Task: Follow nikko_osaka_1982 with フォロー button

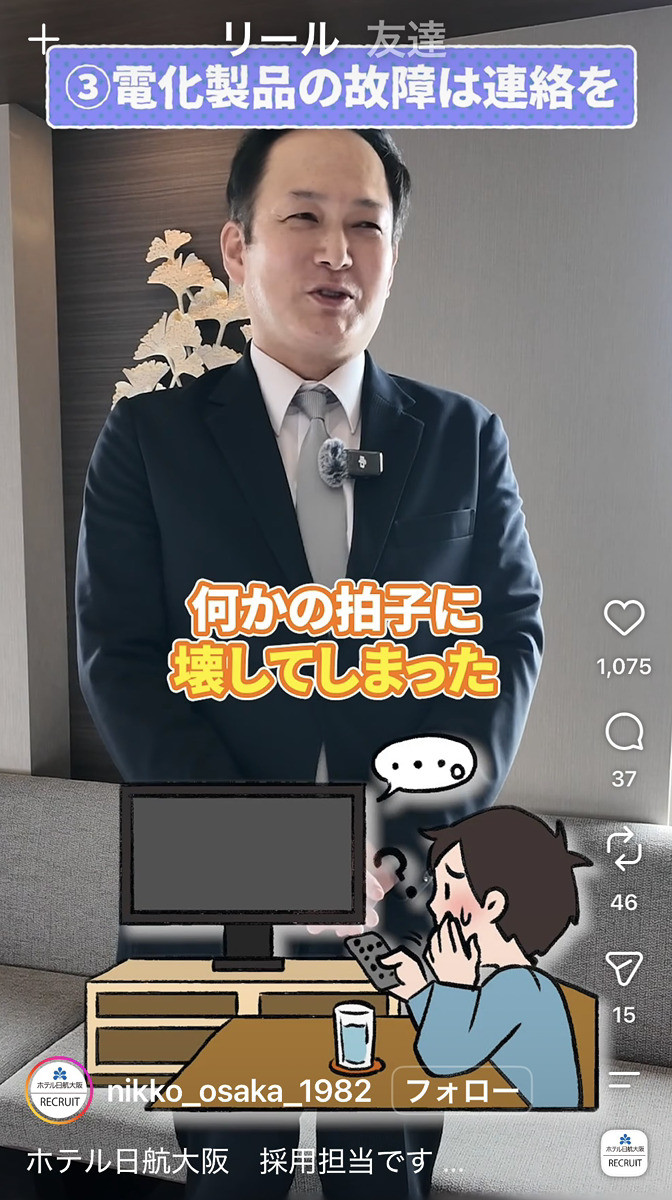Action: tap(462, 1091)
